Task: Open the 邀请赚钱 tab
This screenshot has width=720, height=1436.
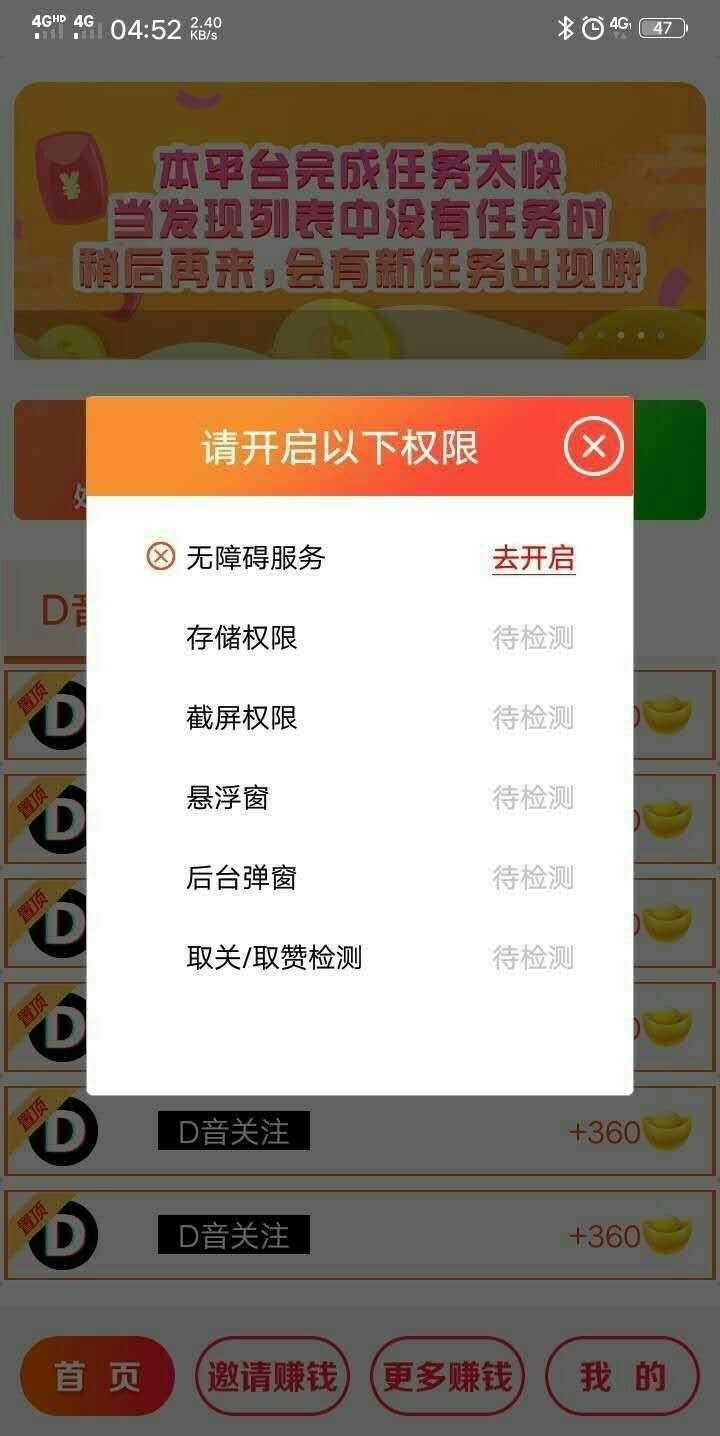Action: pyautogui.click(x=272, y=1377)
